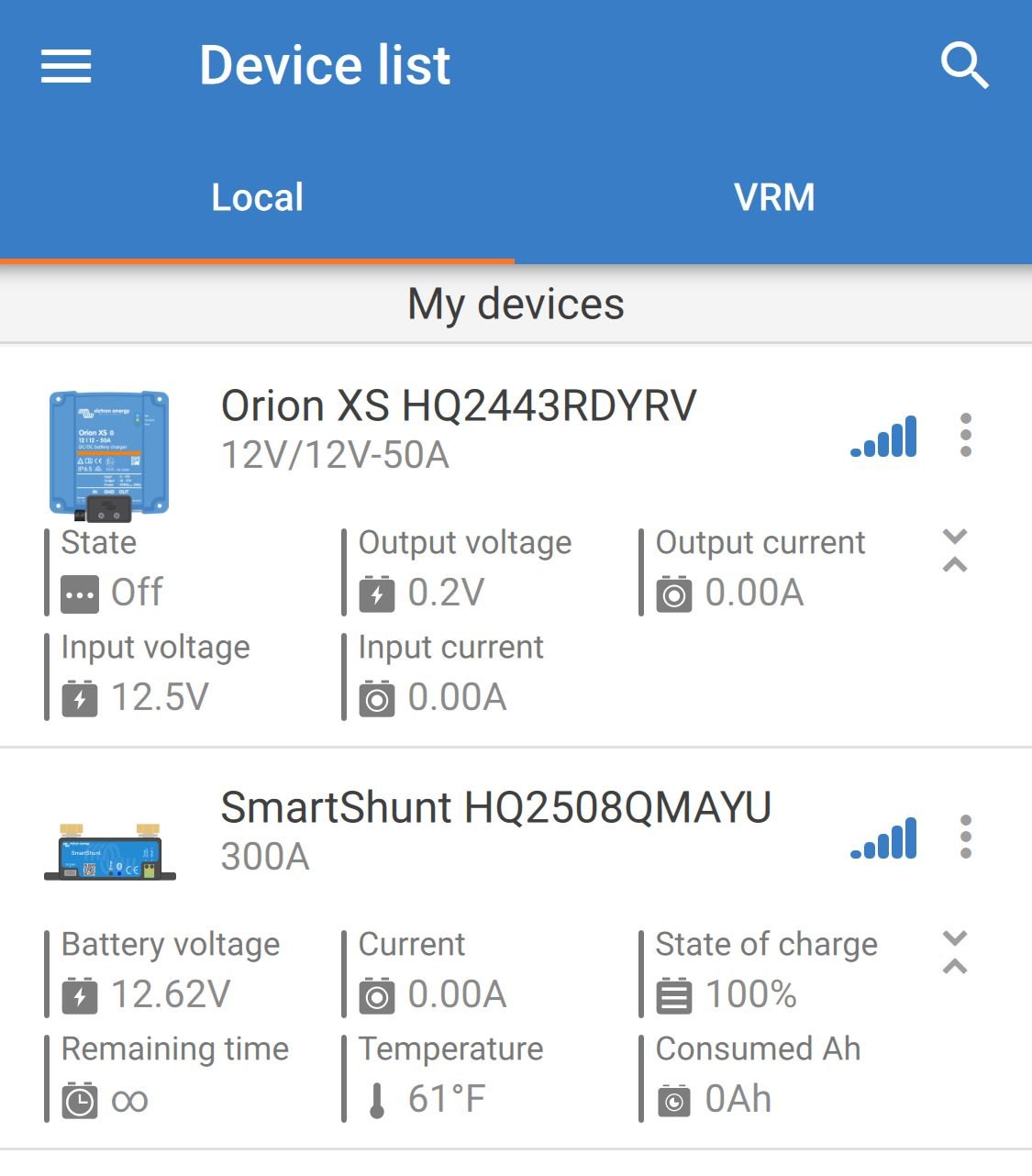The image size is (1032, 1176).
Task: Open Orion XS HQ2443RDYRV device
Action: (459, 406)
